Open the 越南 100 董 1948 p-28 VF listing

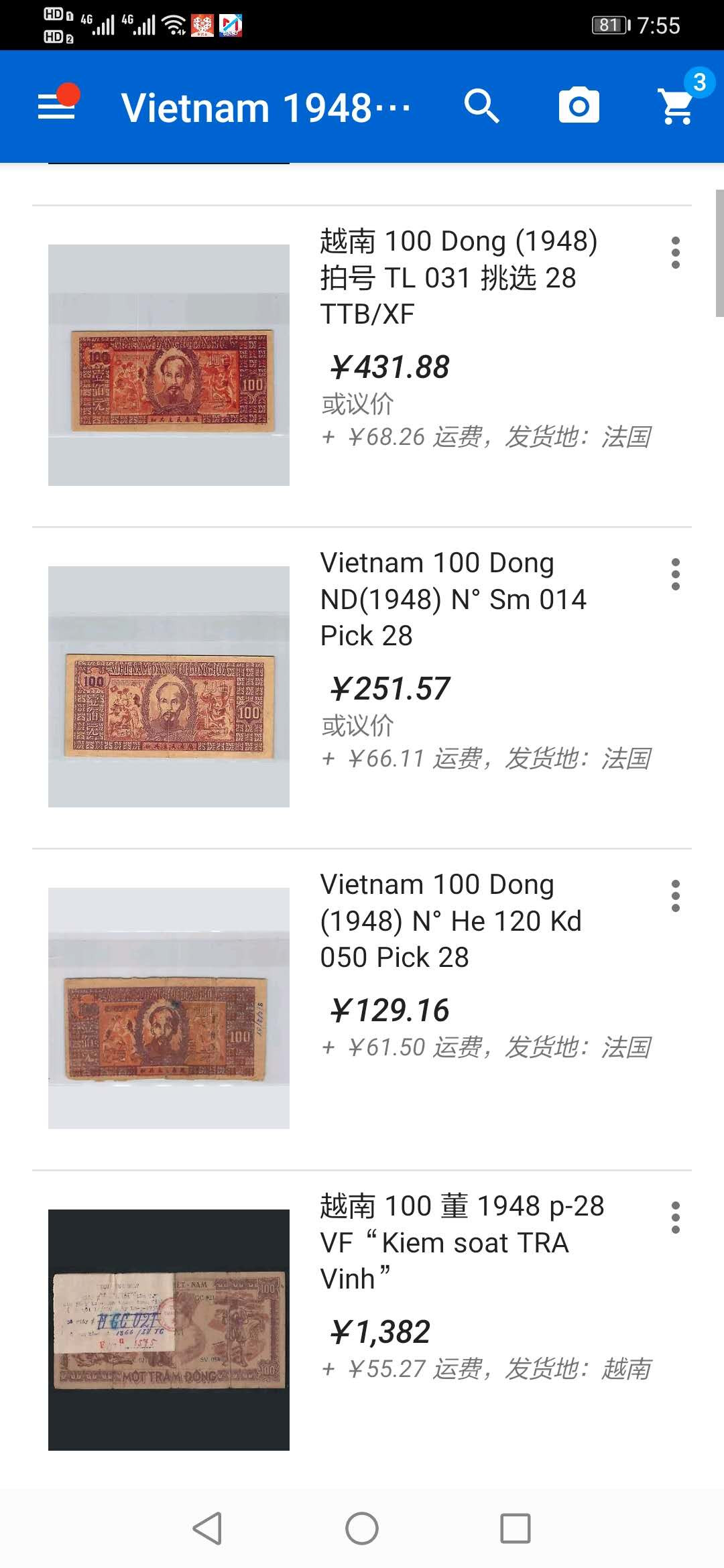pyautogui.click(x=461, y=1242)
